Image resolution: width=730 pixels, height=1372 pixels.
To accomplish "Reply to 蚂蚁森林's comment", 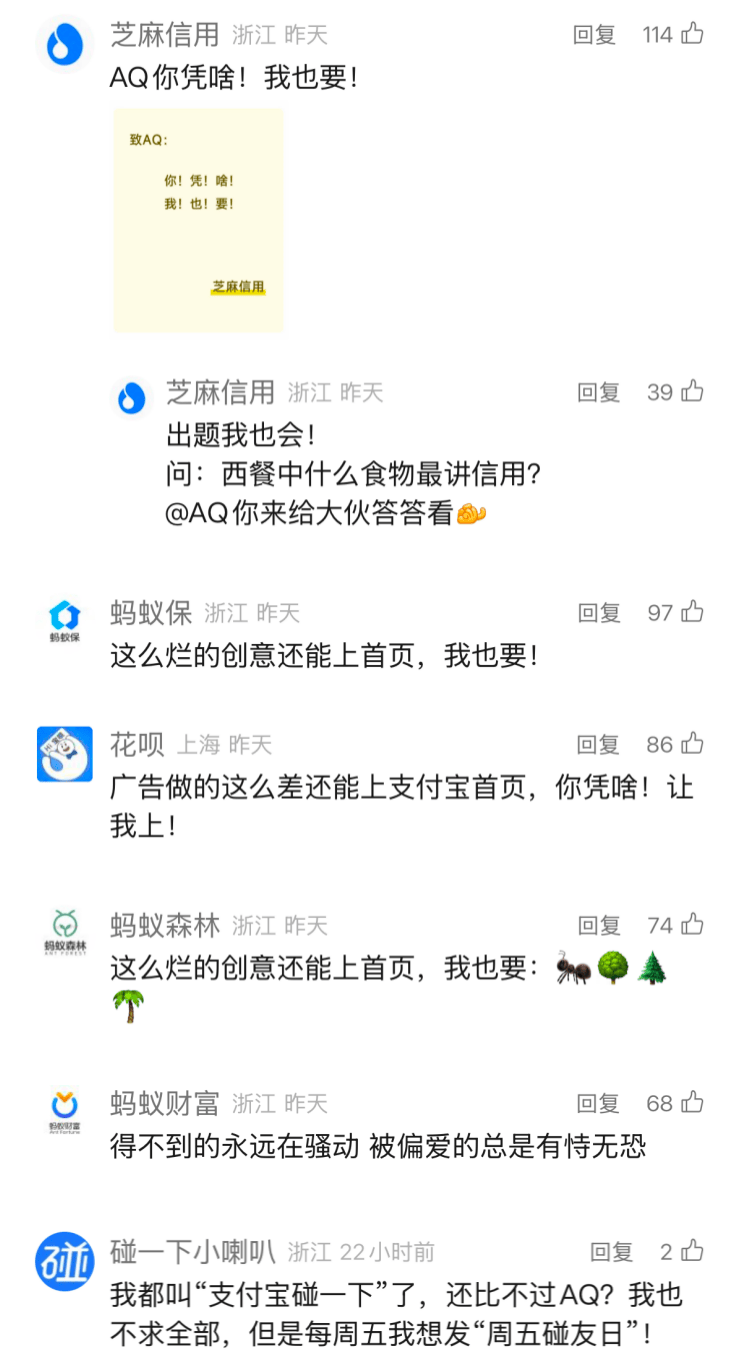I will tap(598, 925).
